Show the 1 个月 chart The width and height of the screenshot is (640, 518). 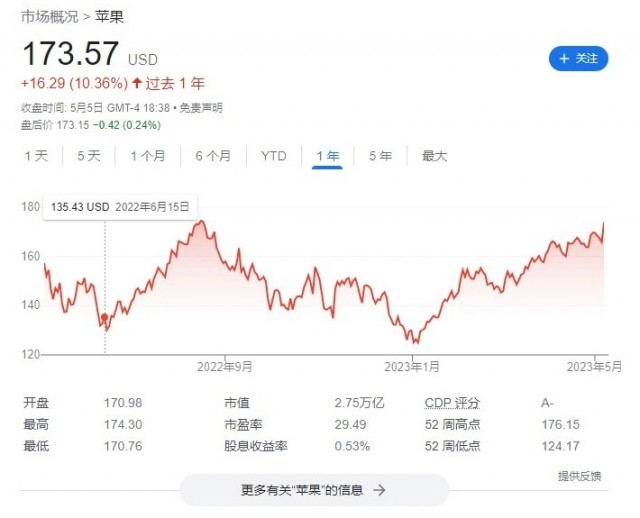(x=148, y=156)
